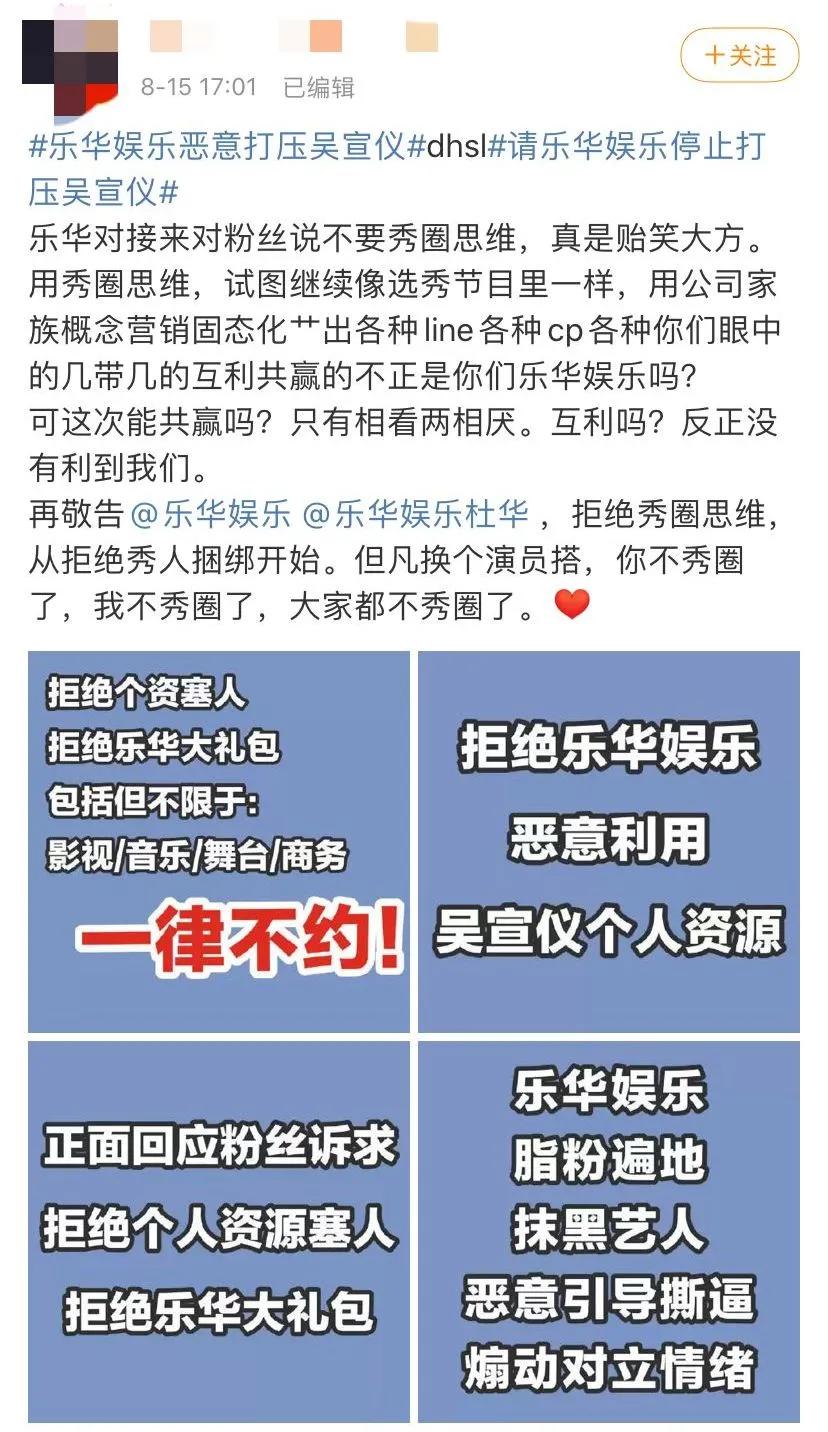Viewport: 828px width, 1432px height.
Task: View the image reading 正面回应粉丝诉求
Action: [219, 1230]
